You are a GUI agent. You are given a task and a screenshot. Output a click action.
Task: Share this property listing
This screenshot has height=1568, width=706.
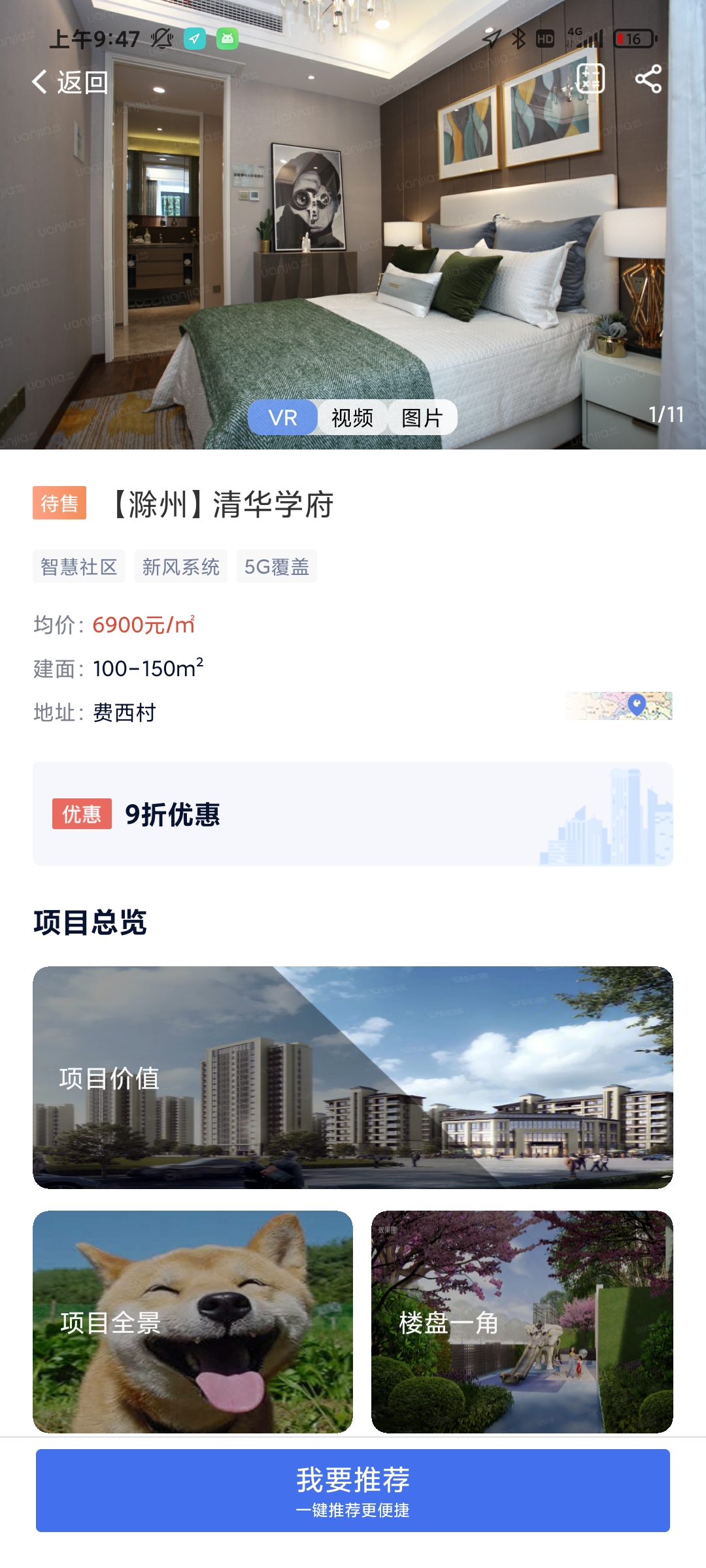tap(648, 79)
